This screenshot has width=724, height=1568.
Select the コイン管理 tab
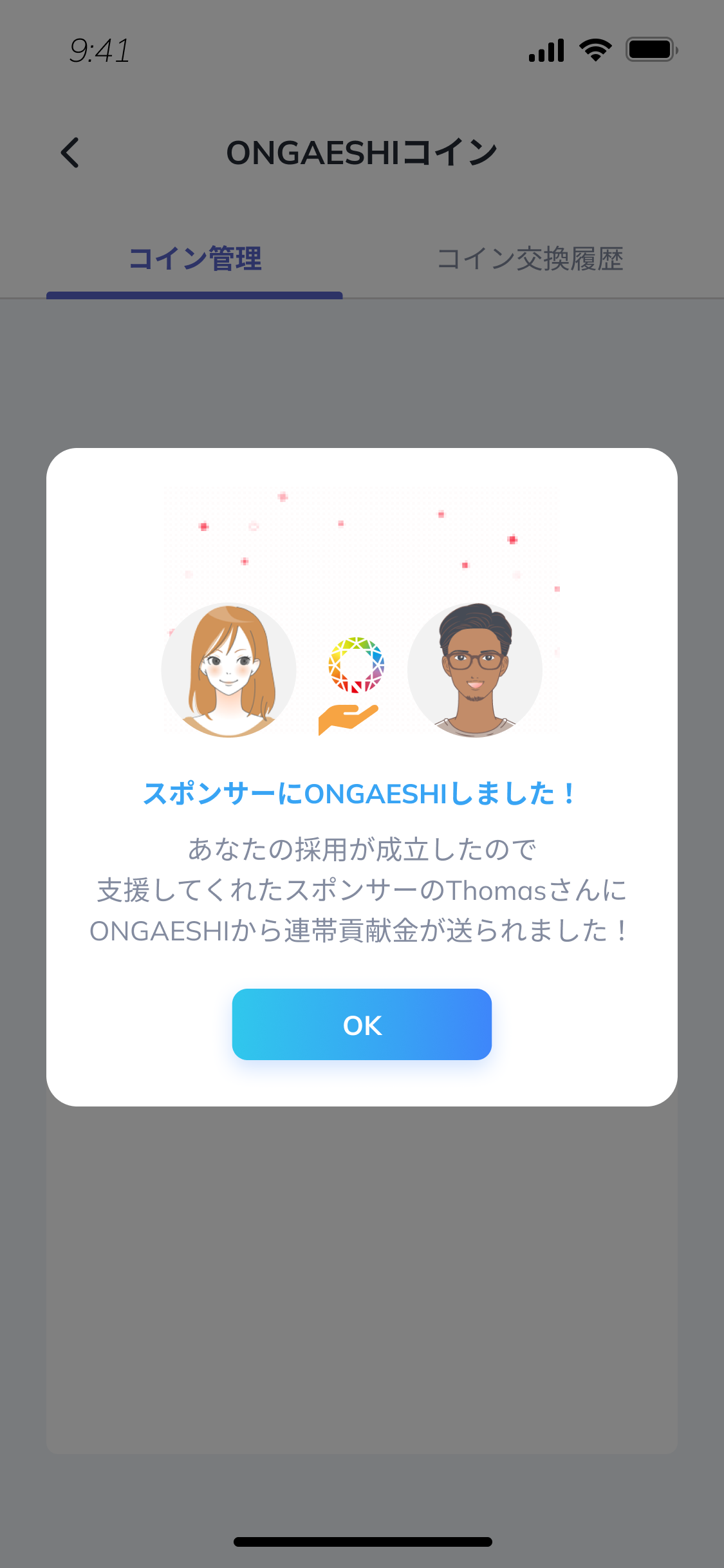click(x=195, y=257)
